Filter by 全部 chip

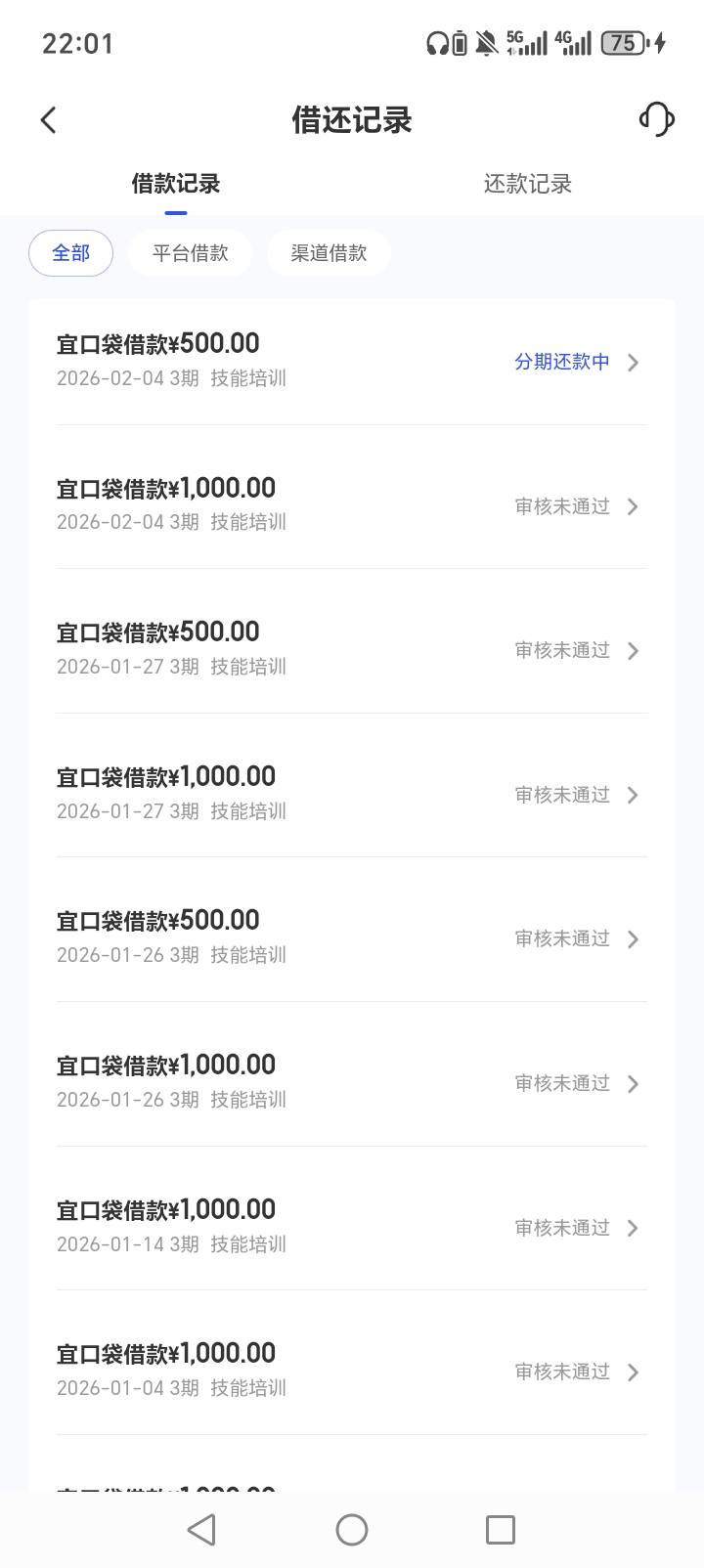tap(70, 254)
